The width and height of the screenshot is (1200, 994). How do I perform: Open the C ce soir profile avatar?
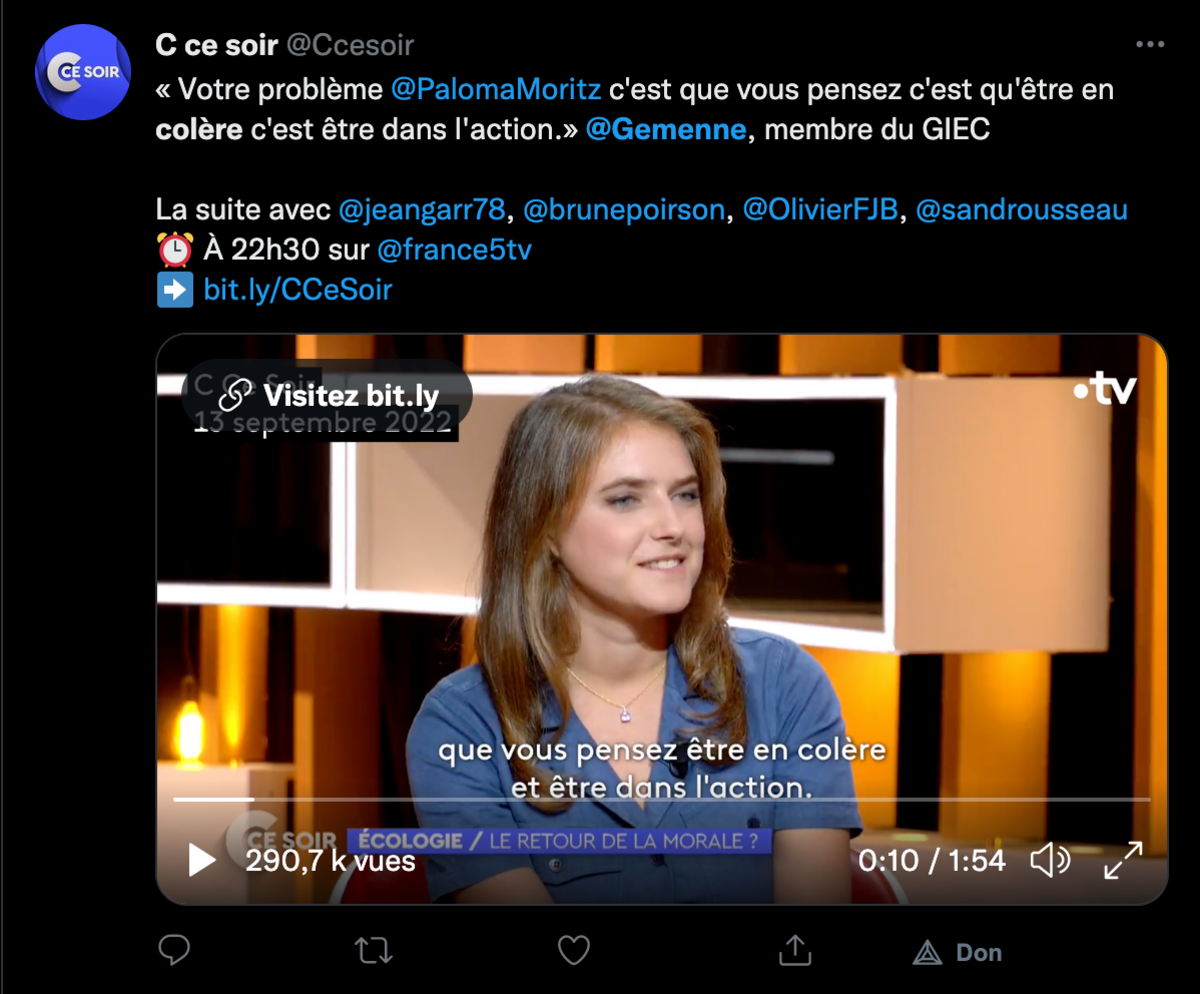[83, 71]
